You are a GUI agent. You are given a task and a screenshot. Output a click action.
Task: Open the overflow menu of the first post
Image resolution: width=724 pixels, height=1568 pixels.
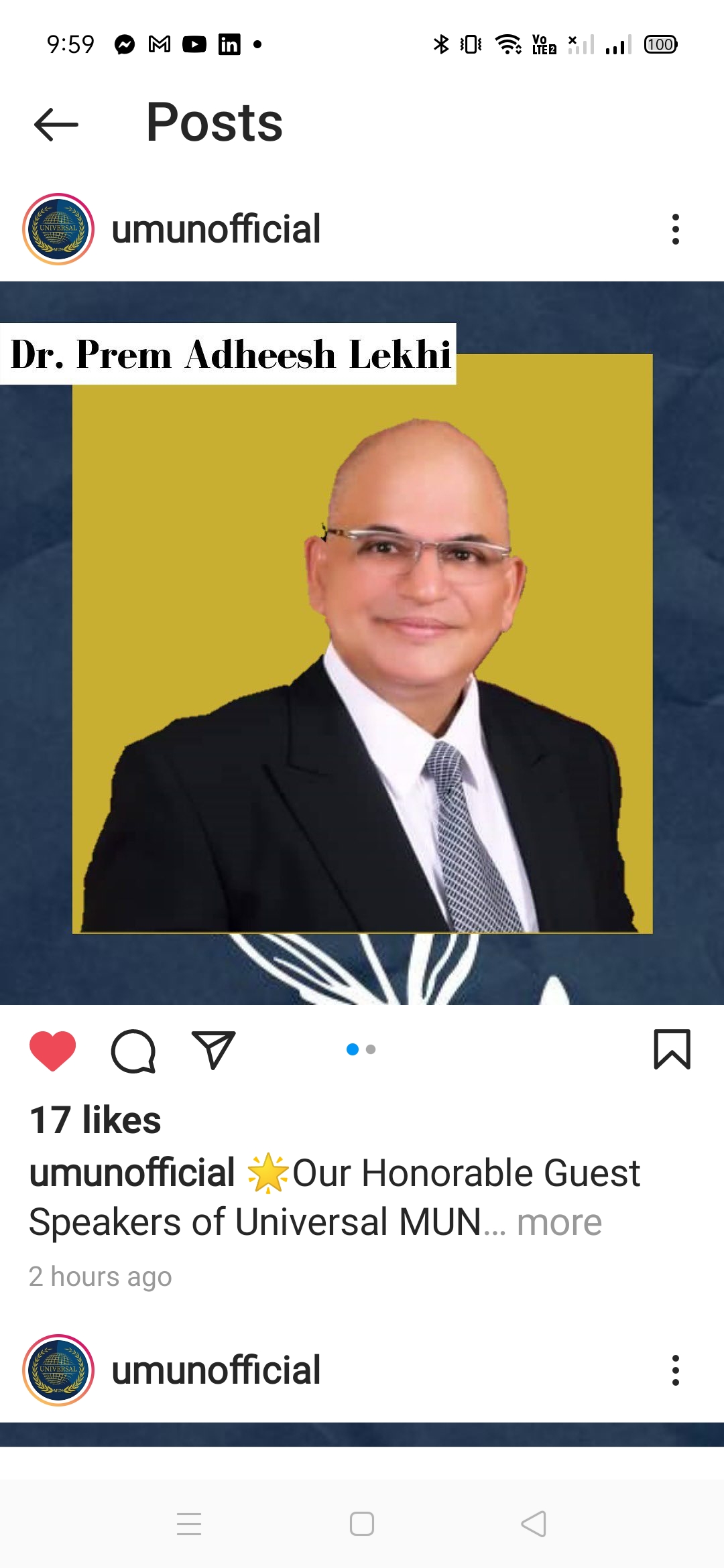click(676, 229)
